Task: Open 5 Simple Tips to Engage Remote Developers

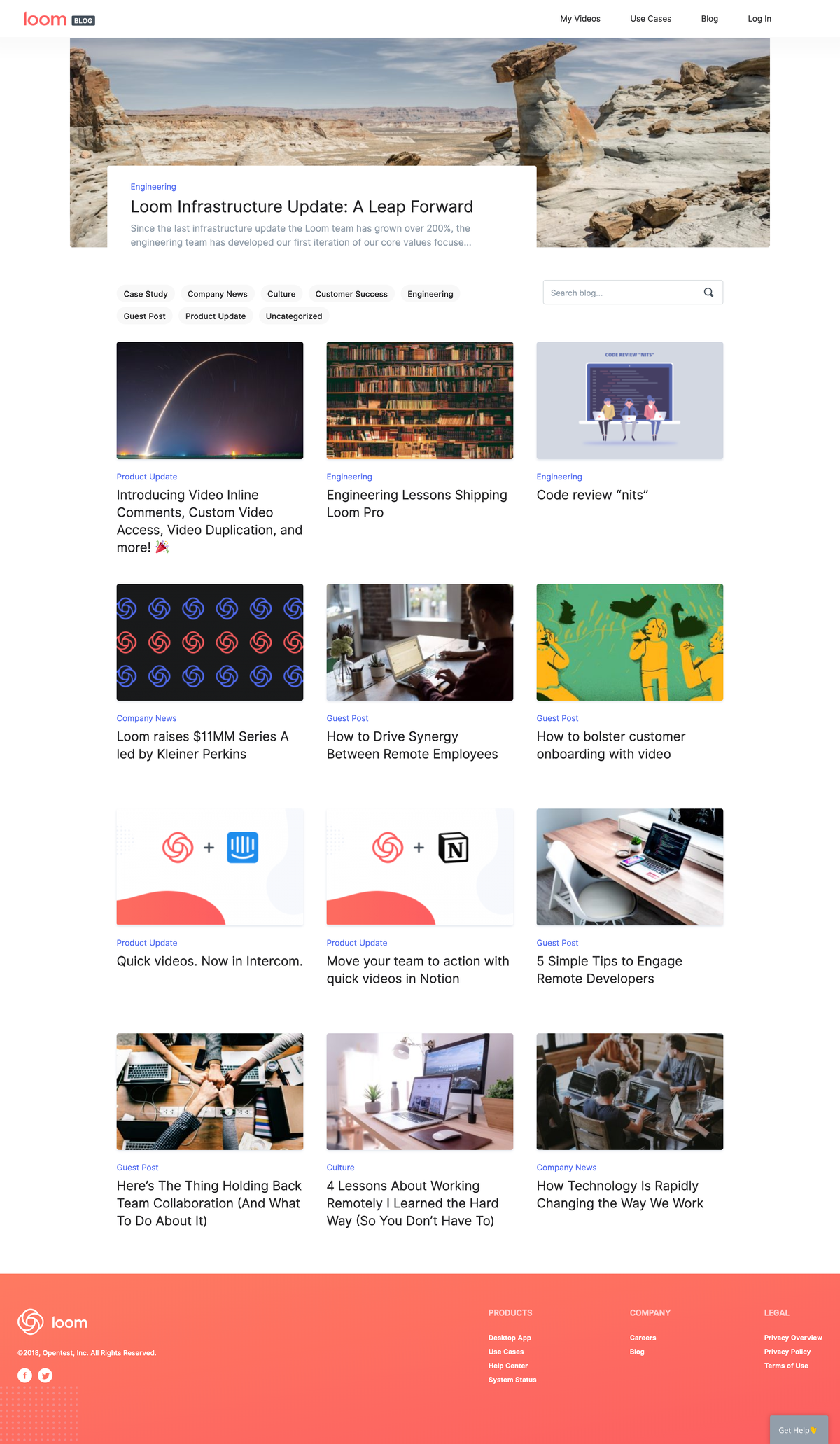Action: [609, 969]
